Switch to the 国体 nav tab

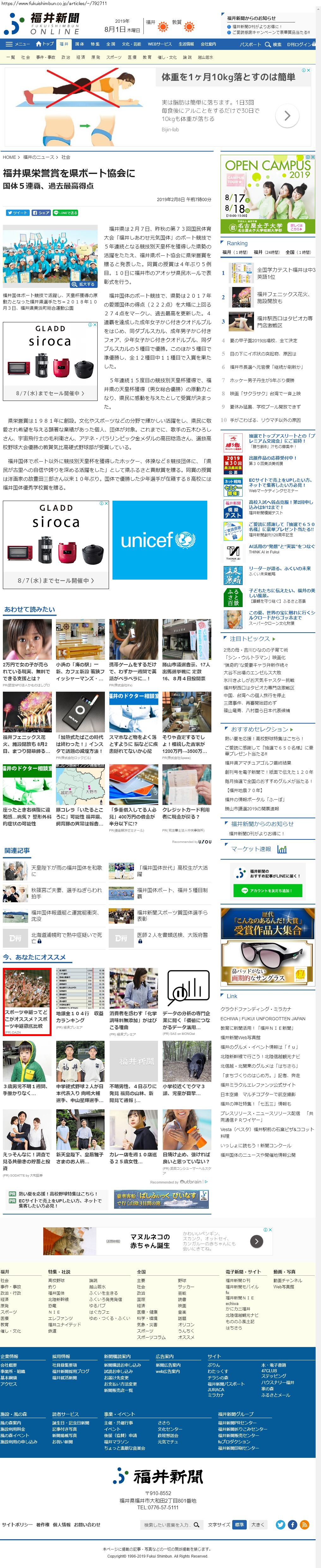79,44
